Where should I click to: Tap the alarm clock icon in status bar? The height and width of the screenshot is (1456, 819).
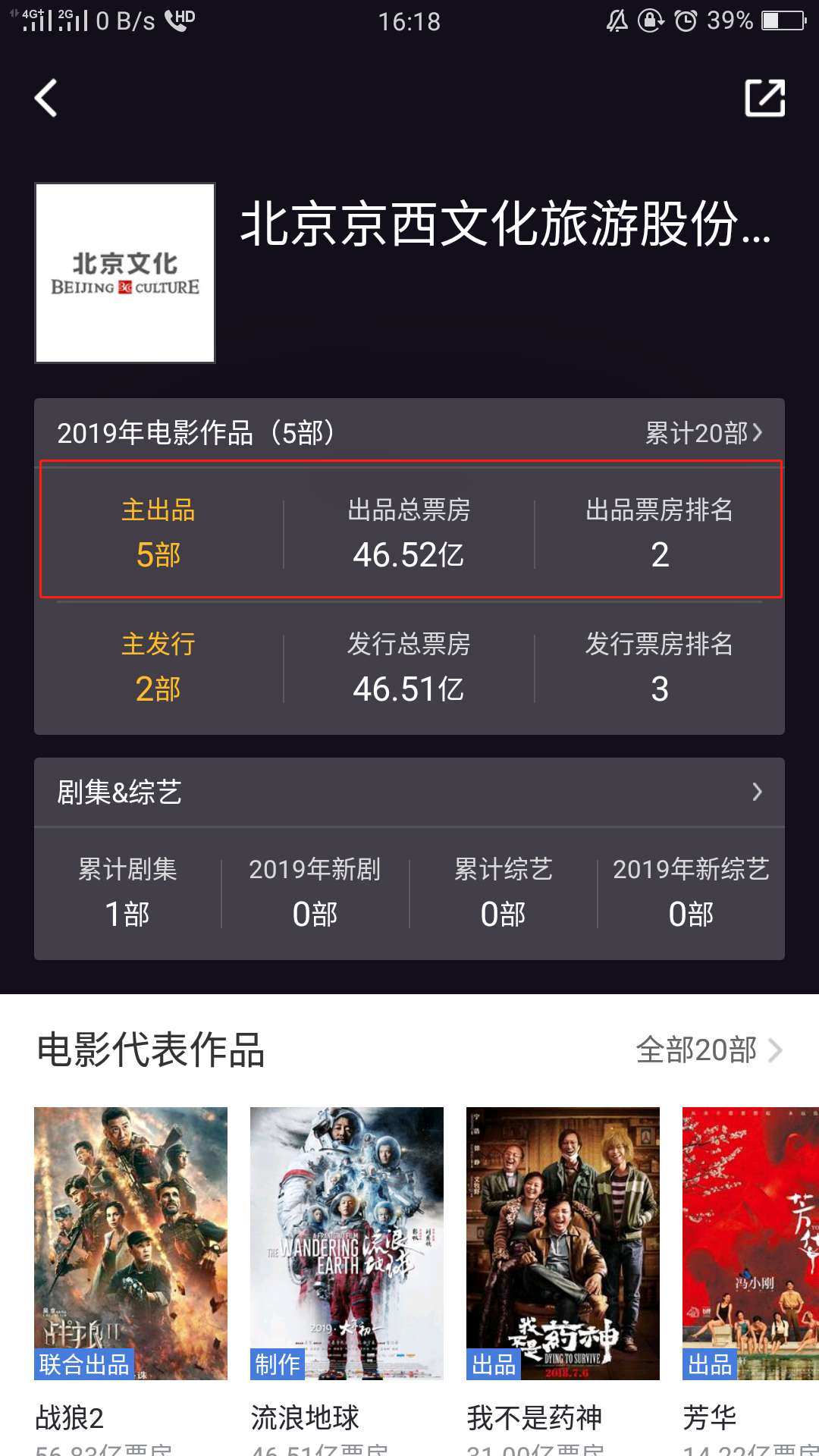(x=686, y=21)
